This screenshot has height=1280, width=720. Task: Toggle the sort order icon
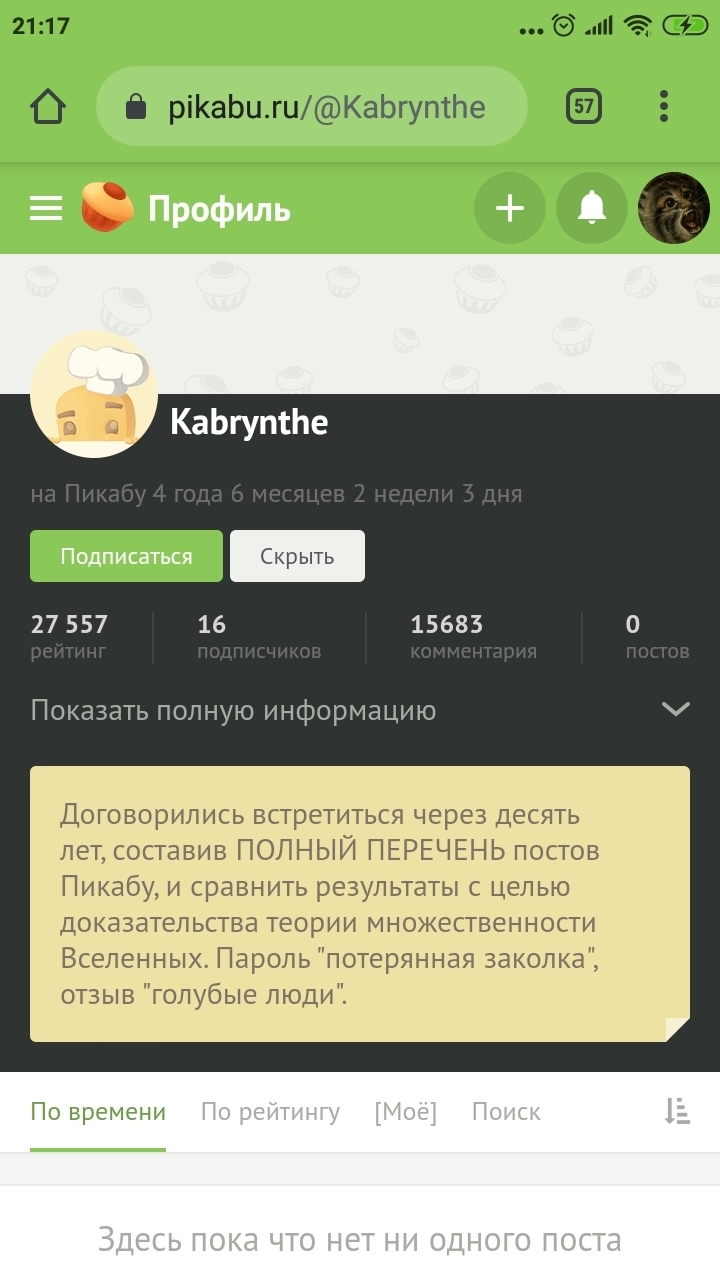pos(677,1111)
